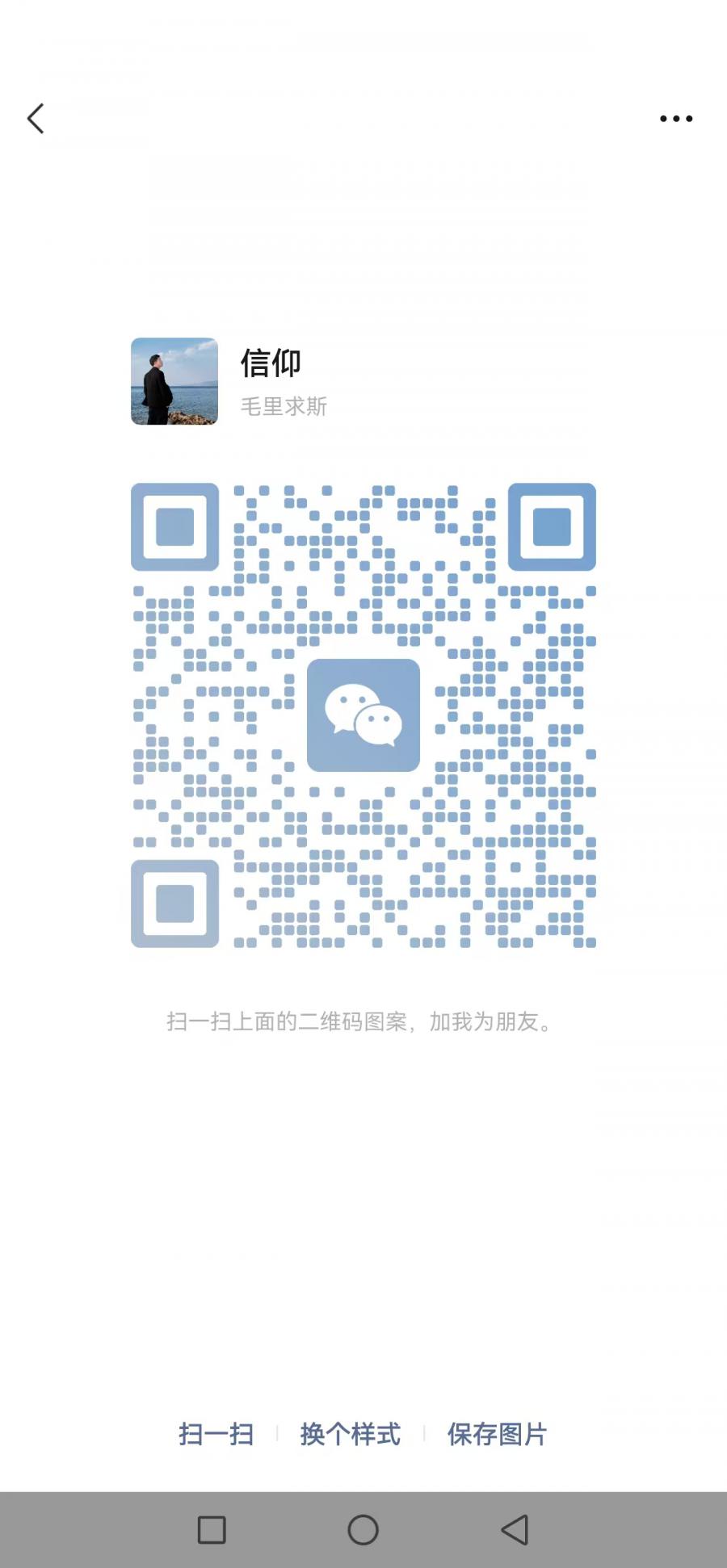The image size is (727, 1568).
Task: Go back using the top arrow
Action: click(36, 119)
